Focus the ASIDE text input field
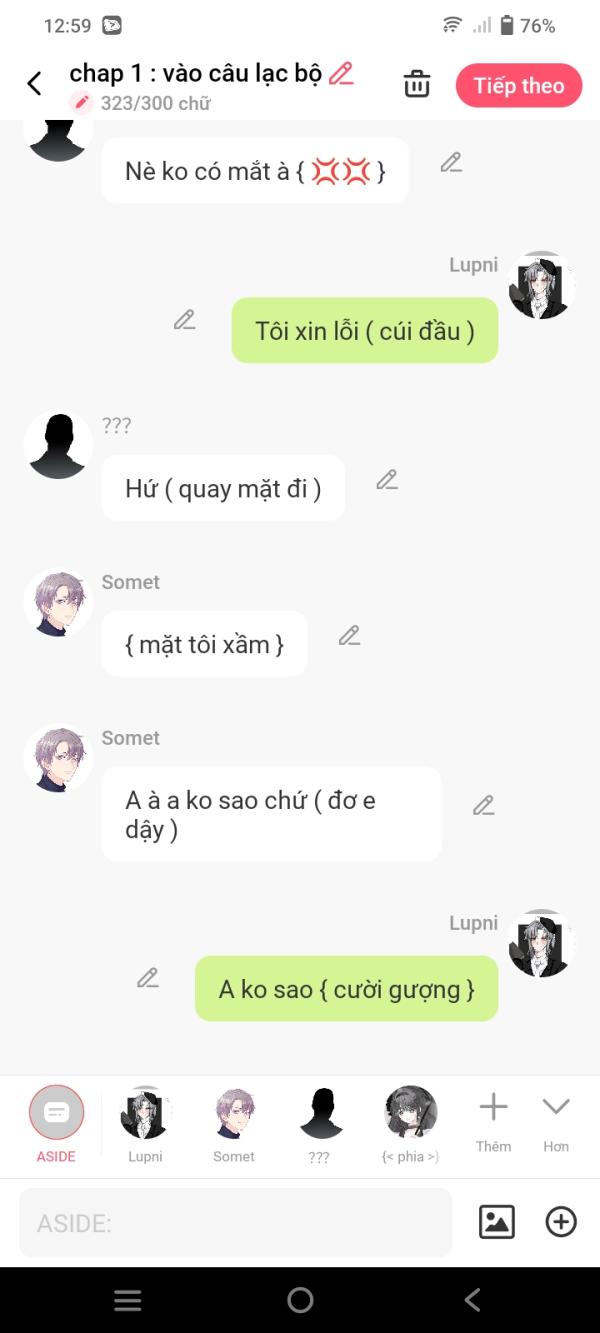The width and height of the screenshot is (600, 1333). [236, 1222]
